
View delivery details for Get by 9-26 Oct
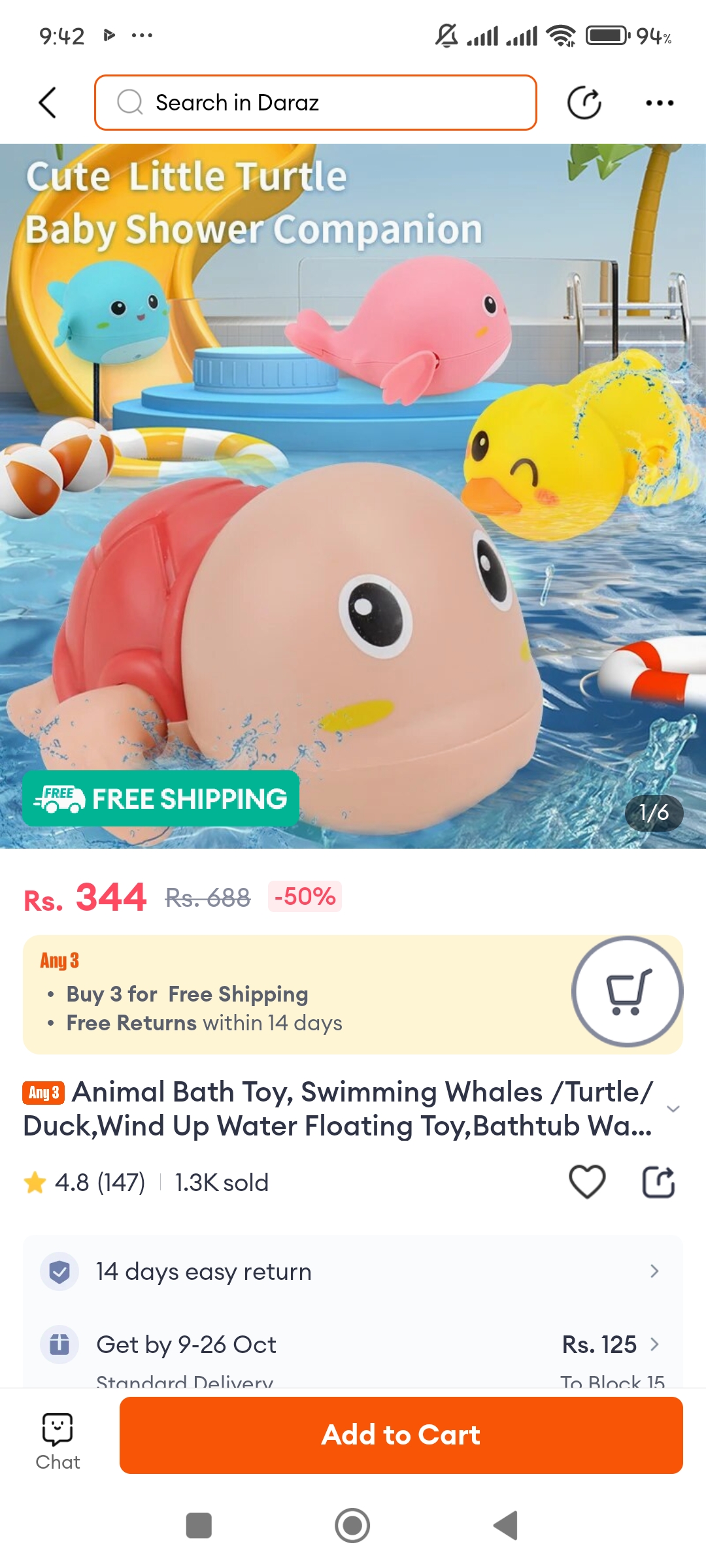coord(353,1345)
